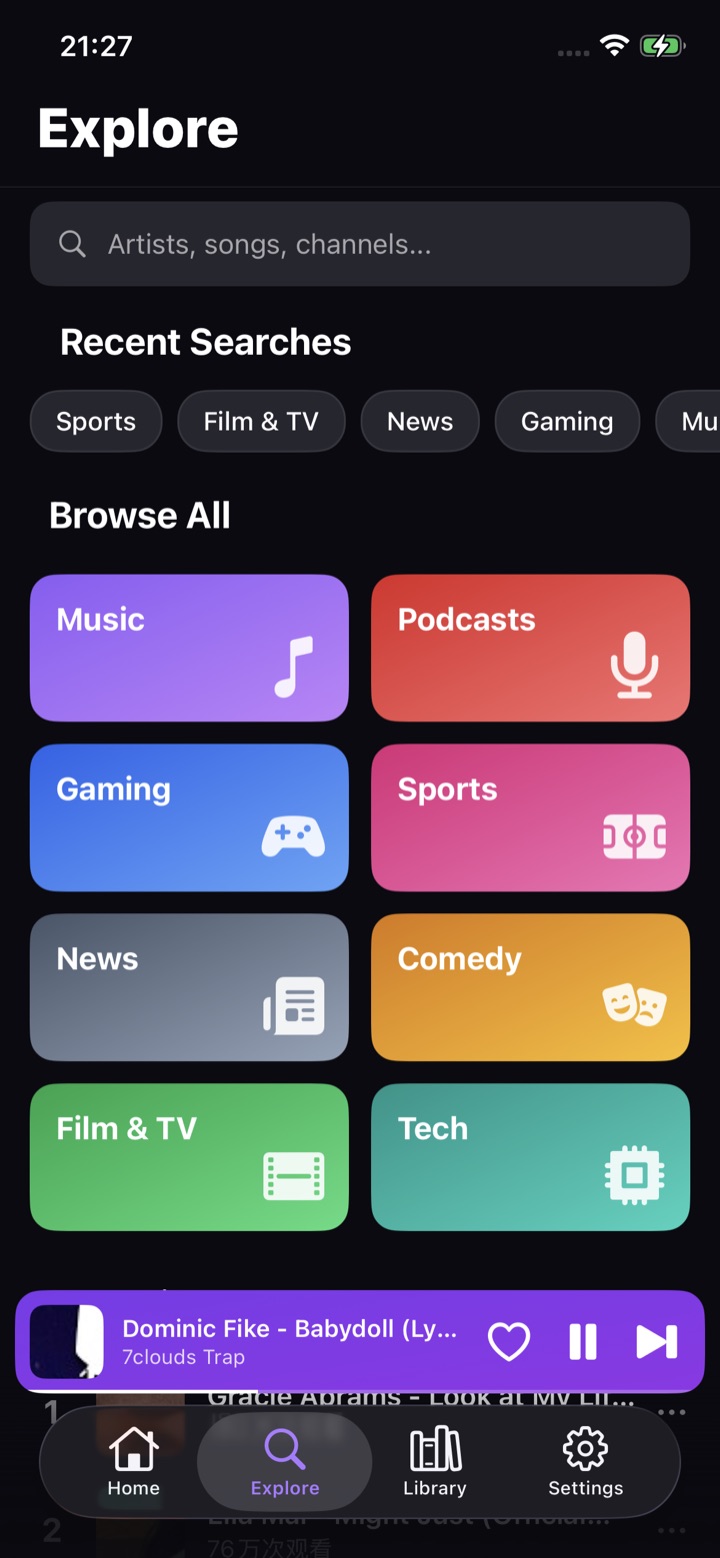Open the Music category card
Screen dimensions: 720x1558
189,648
